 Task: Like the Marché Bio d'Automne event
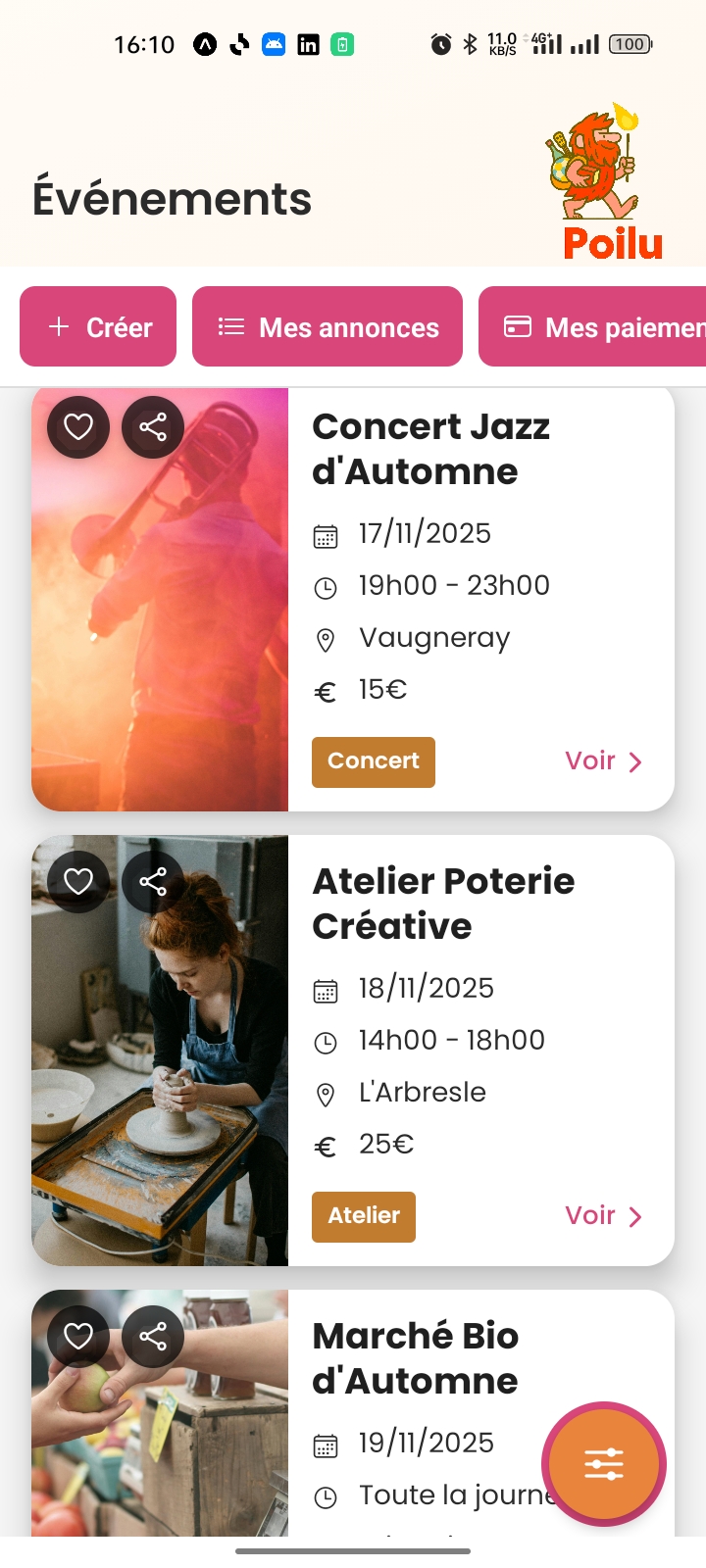tap(78, 1337)
